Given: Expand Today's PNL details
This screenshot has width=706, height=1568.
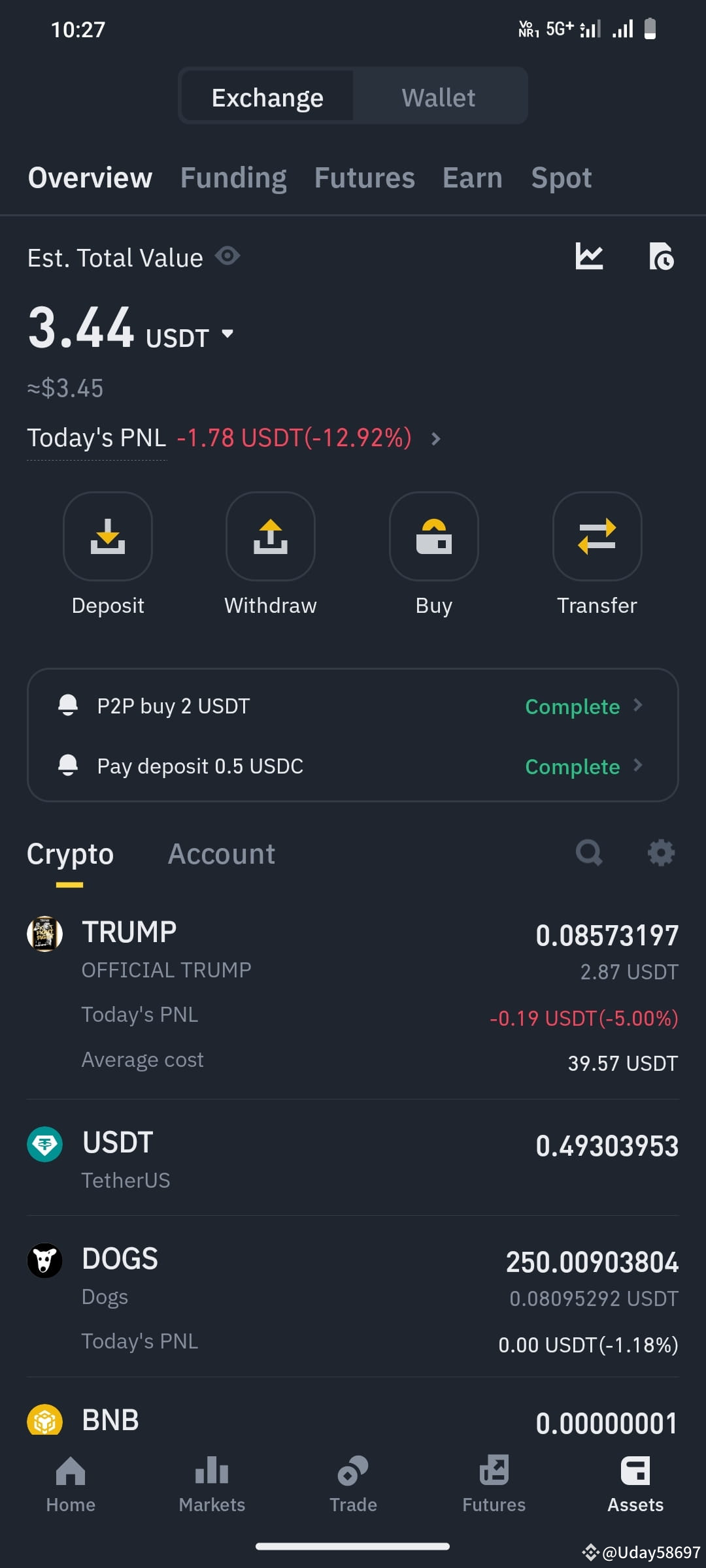Looking at the screenshot, I should [436, 438].
